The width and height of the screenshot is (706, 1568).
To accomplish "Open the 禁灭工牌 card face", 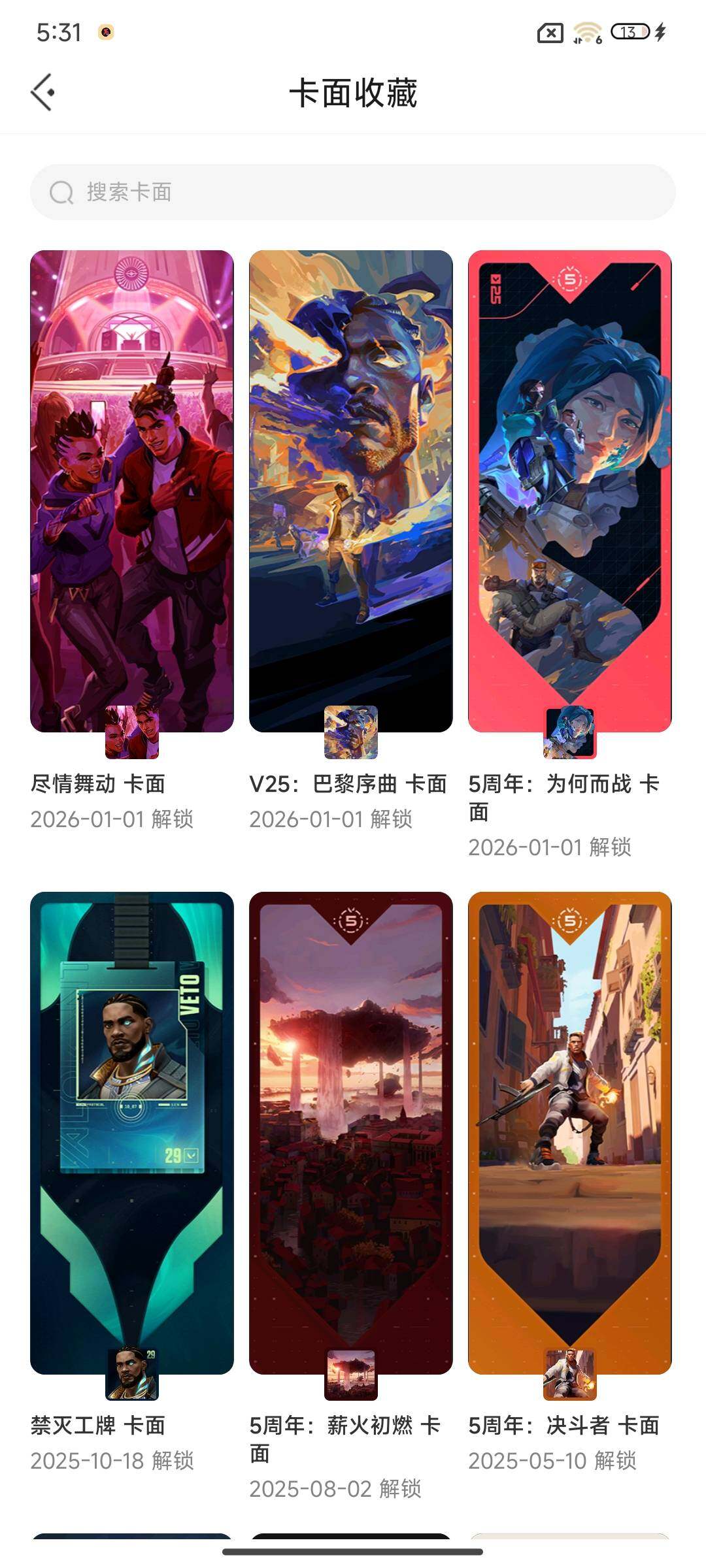I will coord(131,1111).
